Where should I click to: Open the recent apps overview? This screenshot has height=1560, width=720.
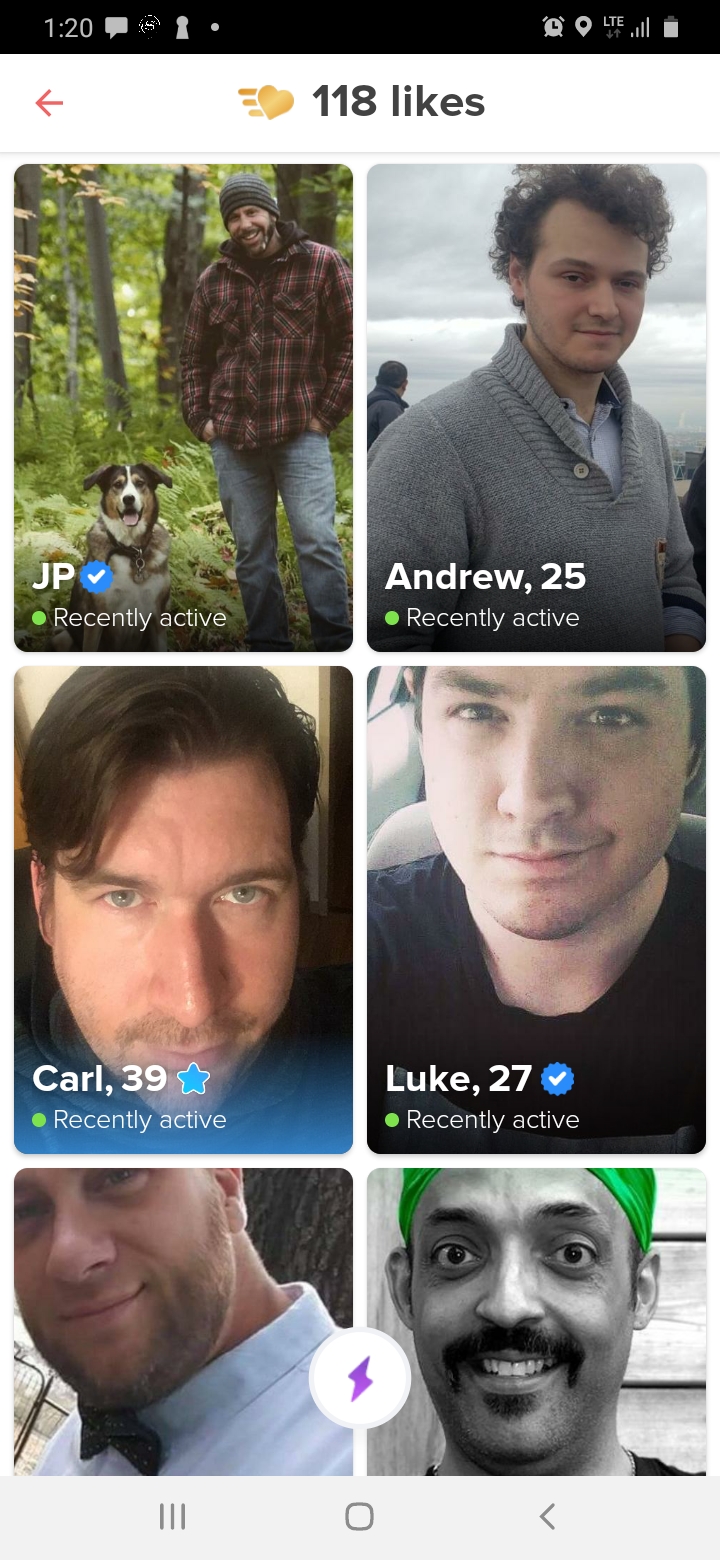pyautogui.click(x=173, y=1517)
